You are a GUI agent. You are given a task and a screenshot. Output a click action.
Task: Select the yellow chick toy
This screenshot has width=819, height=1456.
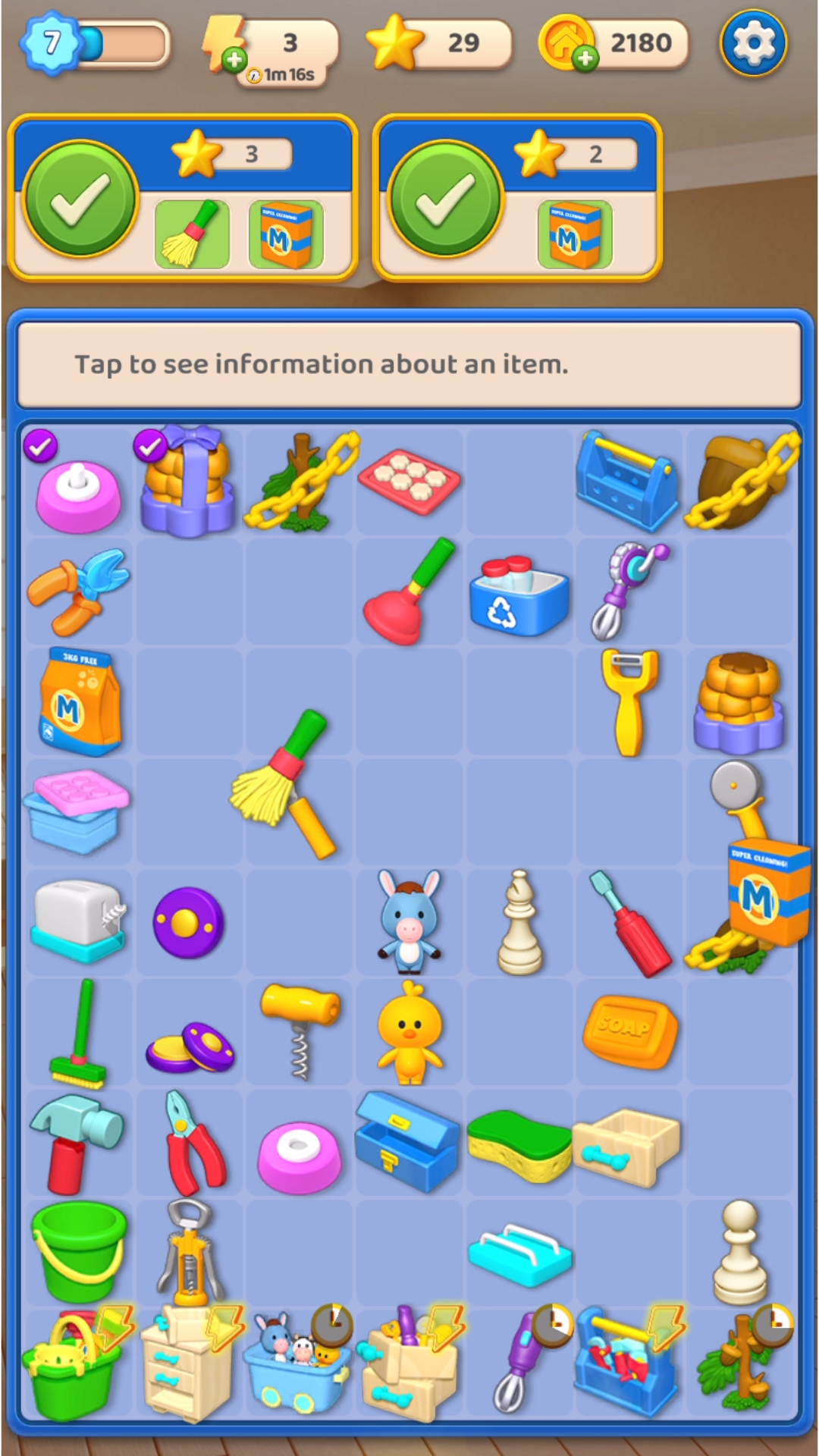point(409,1031)
